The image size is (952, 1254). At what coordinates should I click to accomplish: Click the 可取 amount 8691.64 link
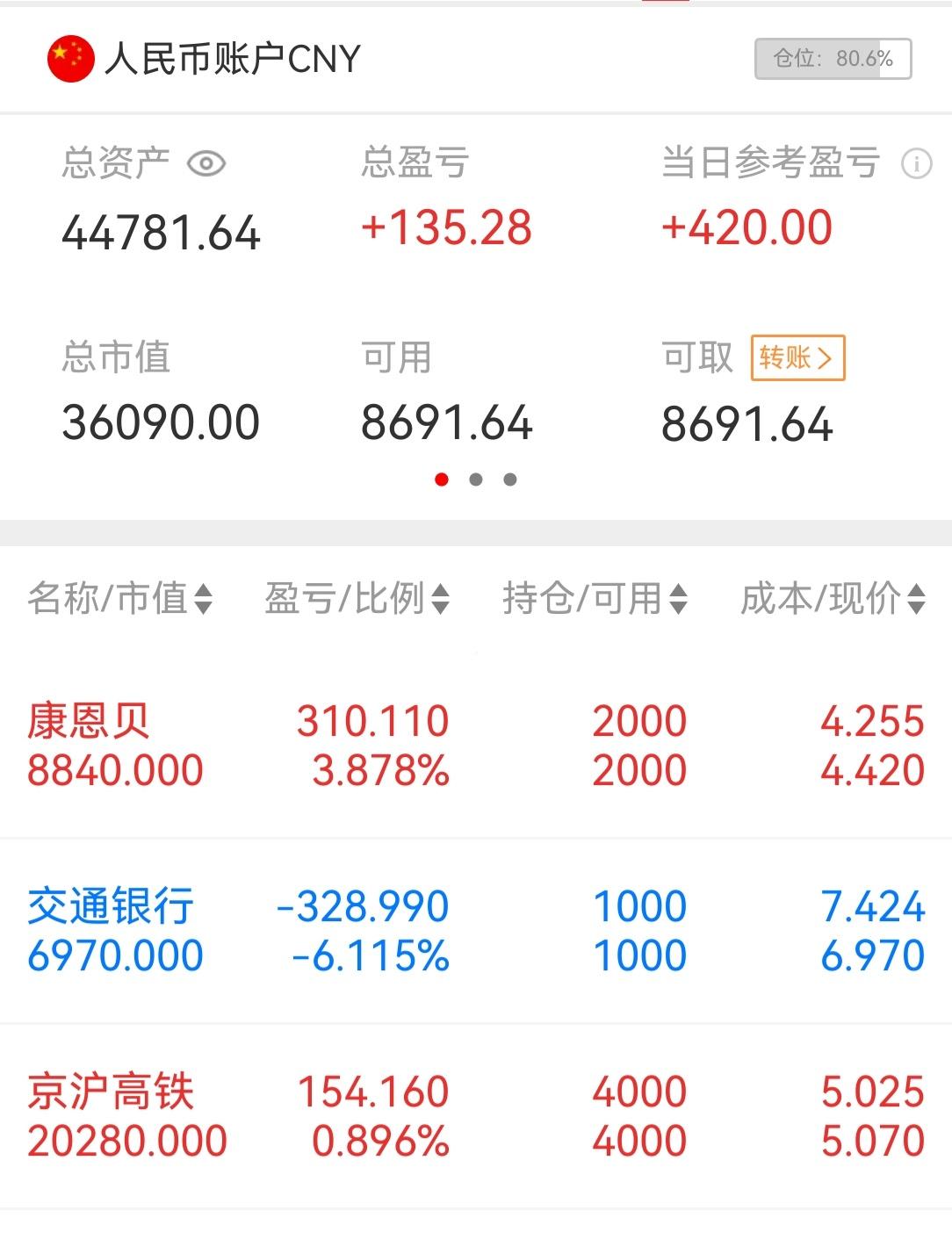pos(747,425)
